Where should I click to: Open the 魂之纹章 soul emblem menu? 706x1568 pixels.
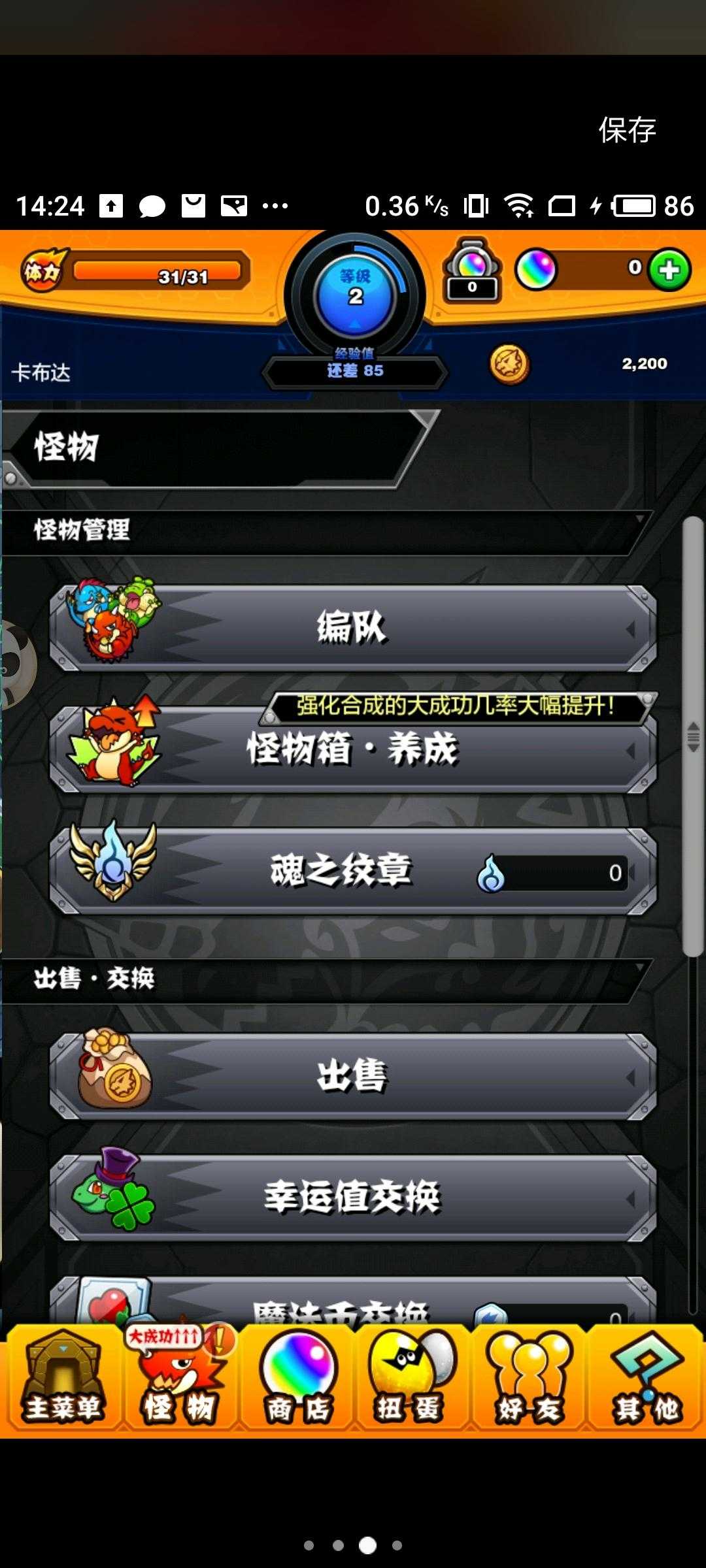(353, 871)
